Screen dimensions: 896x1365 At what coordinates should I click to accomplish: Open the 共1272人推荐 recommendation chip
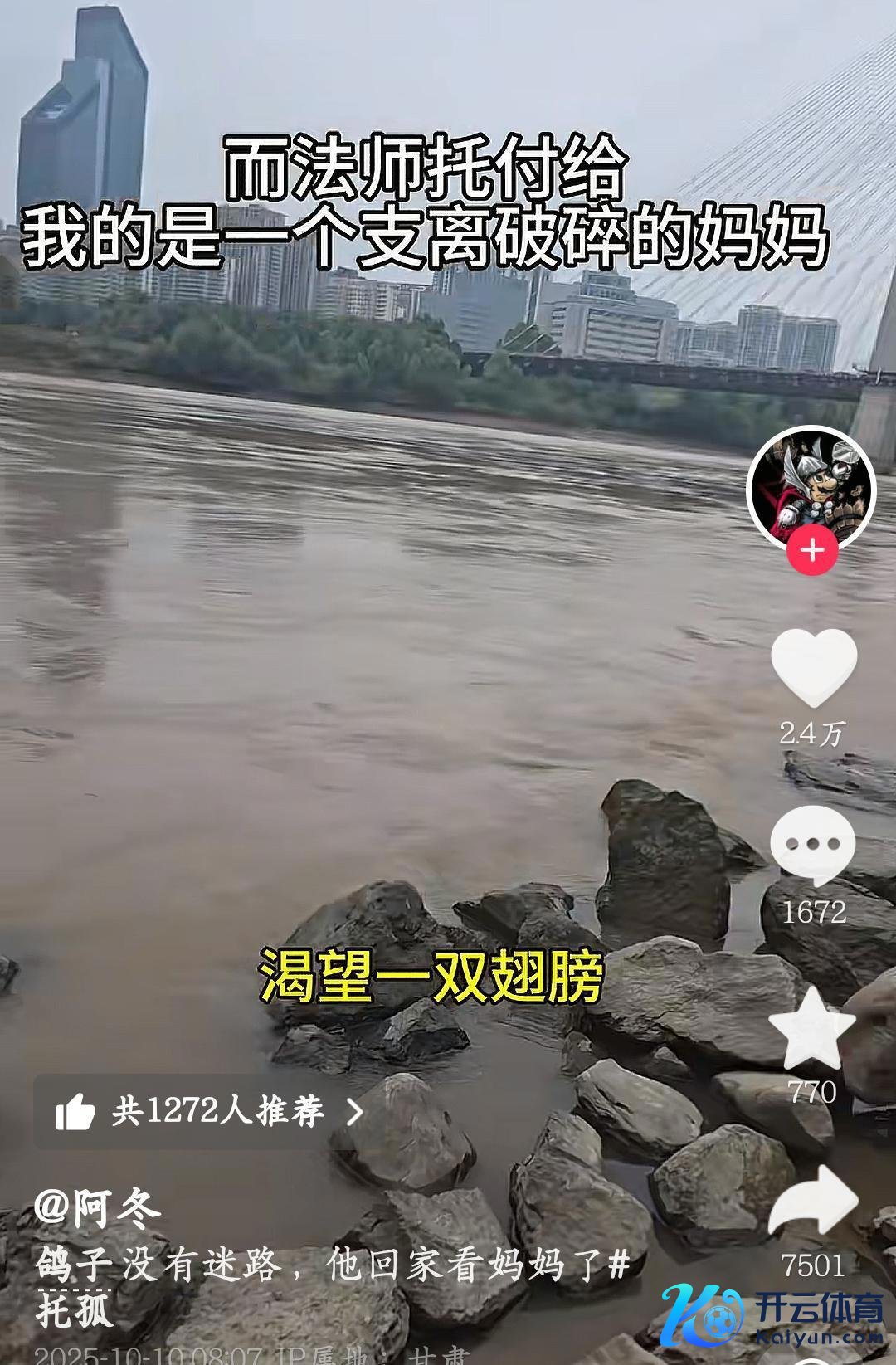click(x=209, y=1111)
